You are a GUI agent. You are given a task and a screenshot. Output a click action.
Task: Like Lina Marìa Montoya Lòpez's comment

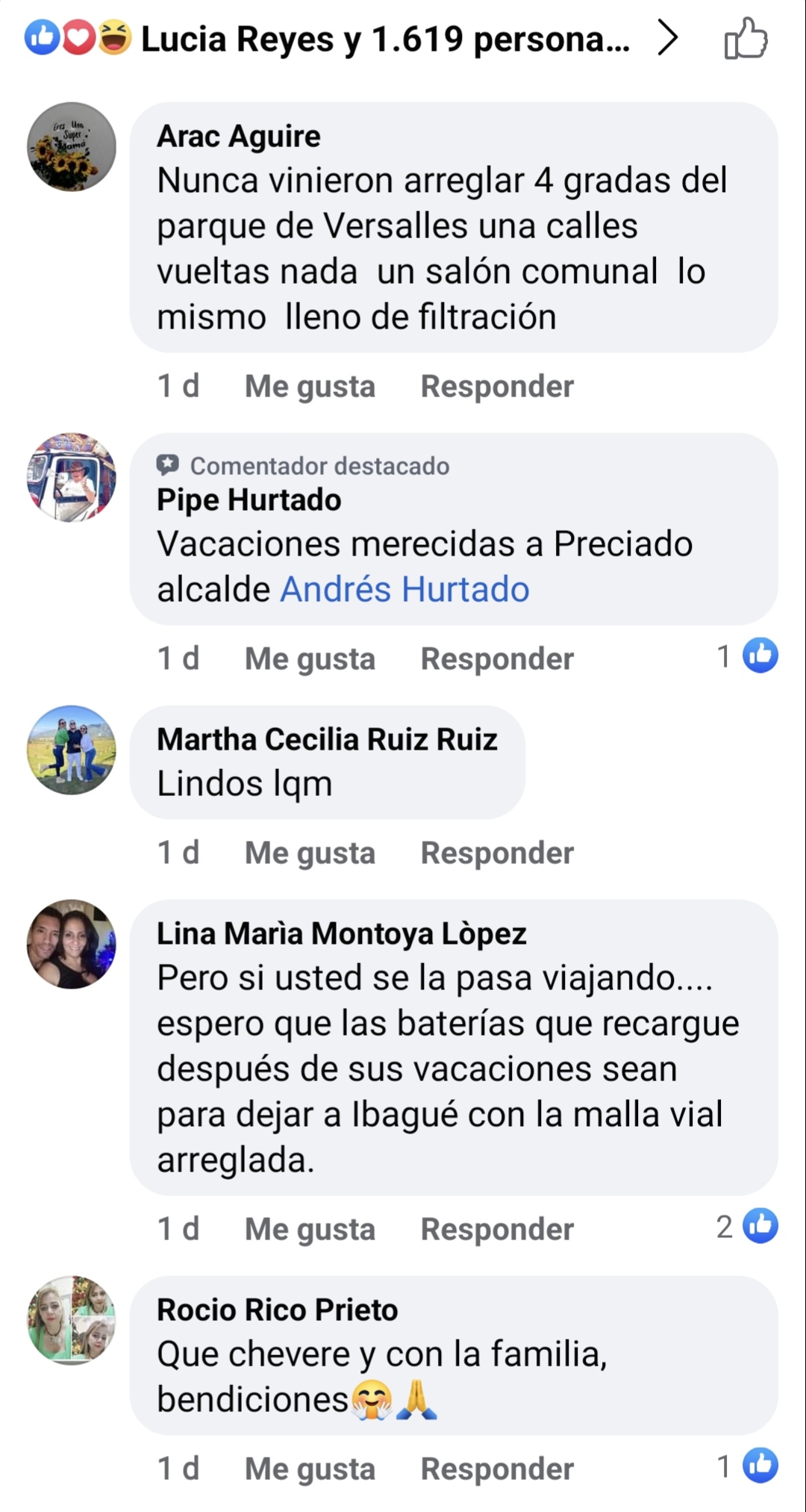tap(310, 1230)
